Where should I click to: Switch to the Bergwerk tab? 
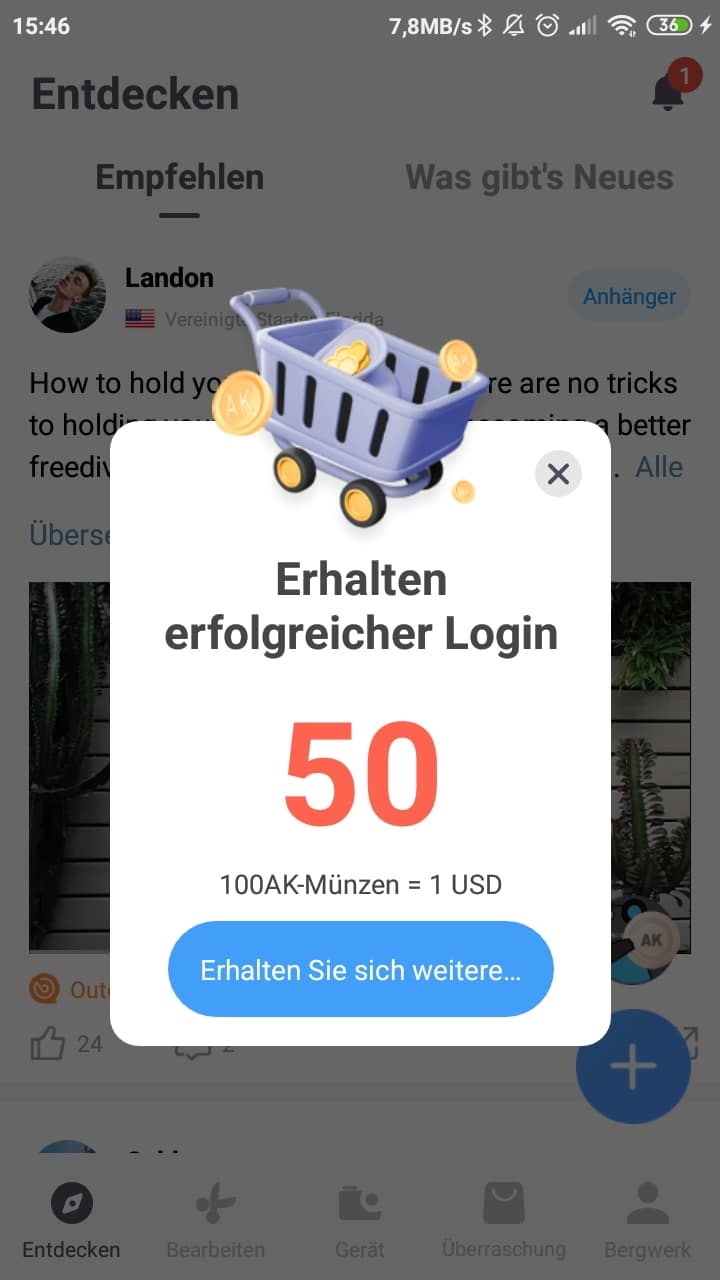(x=647, y=1220)
